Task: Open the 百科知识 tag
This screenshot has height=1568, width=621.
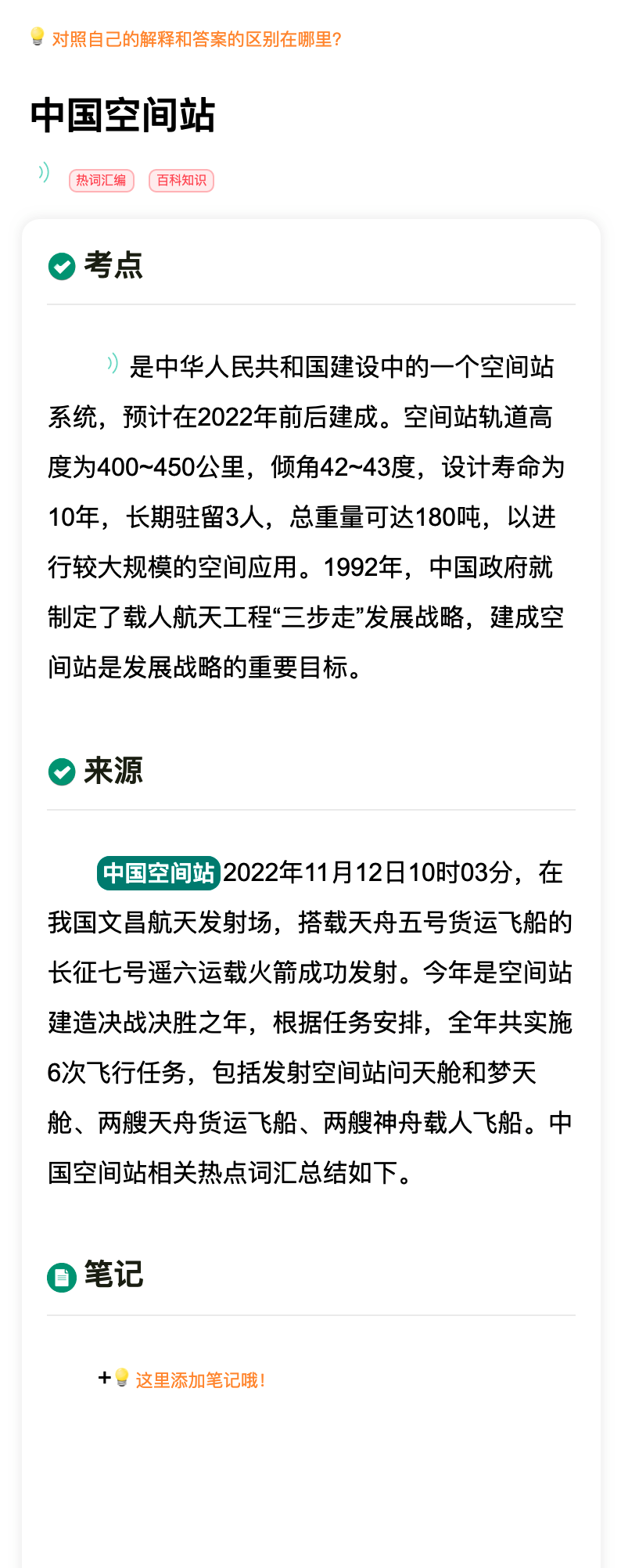Action: [x=181, y=181]
